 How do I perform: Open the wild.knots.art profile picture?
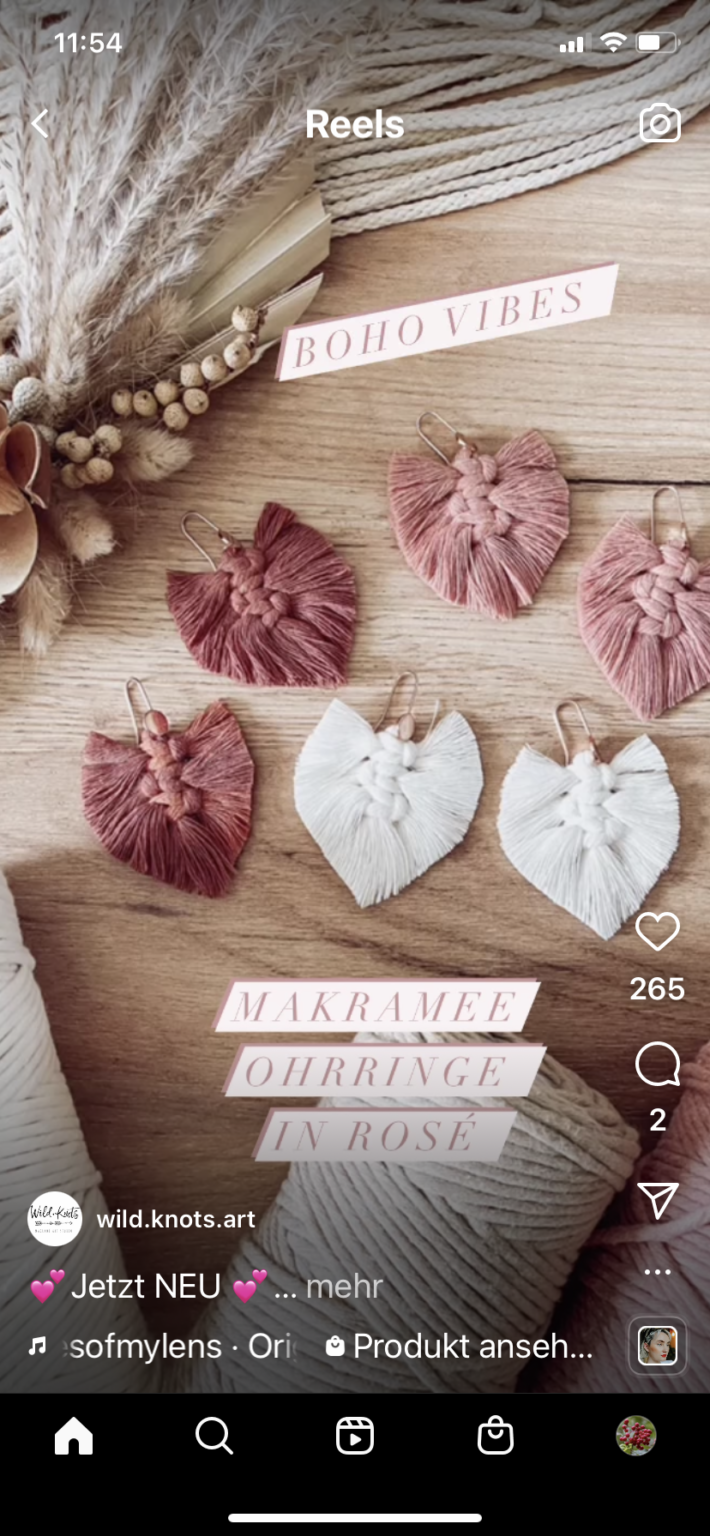[54, 1219]
